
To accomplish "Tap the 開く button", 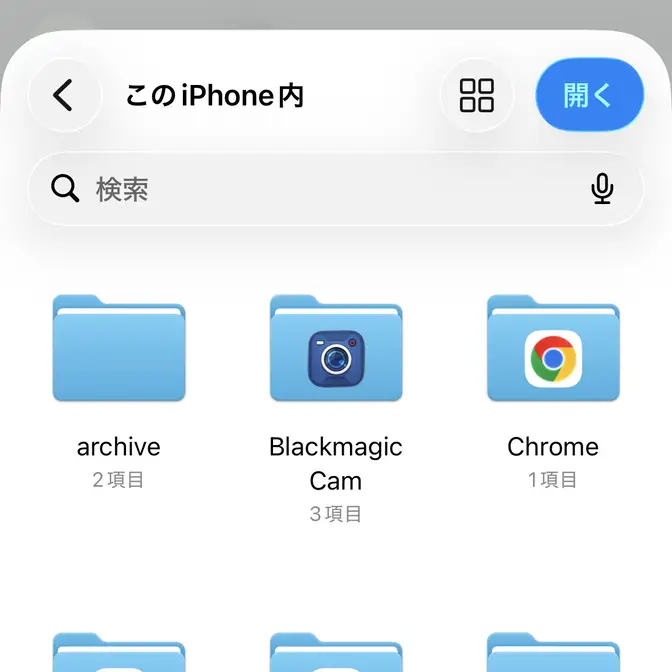I will (589, 96).
